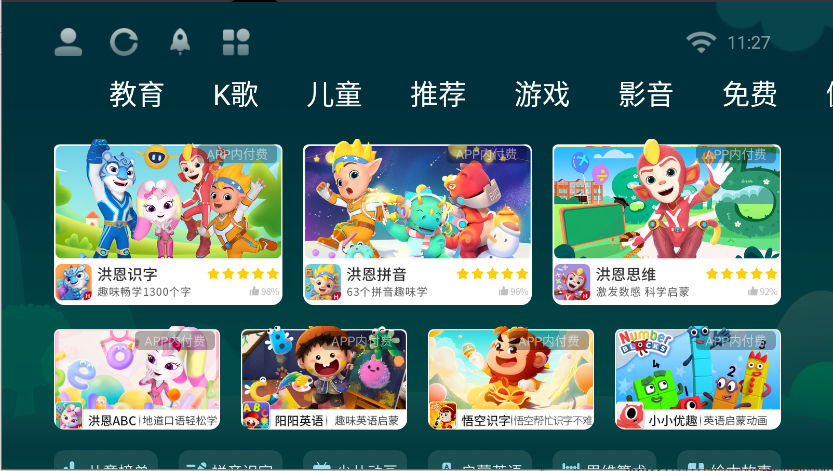Open the 洪恩识字 app card
This screenshot has height=471, width=833.
168,224
